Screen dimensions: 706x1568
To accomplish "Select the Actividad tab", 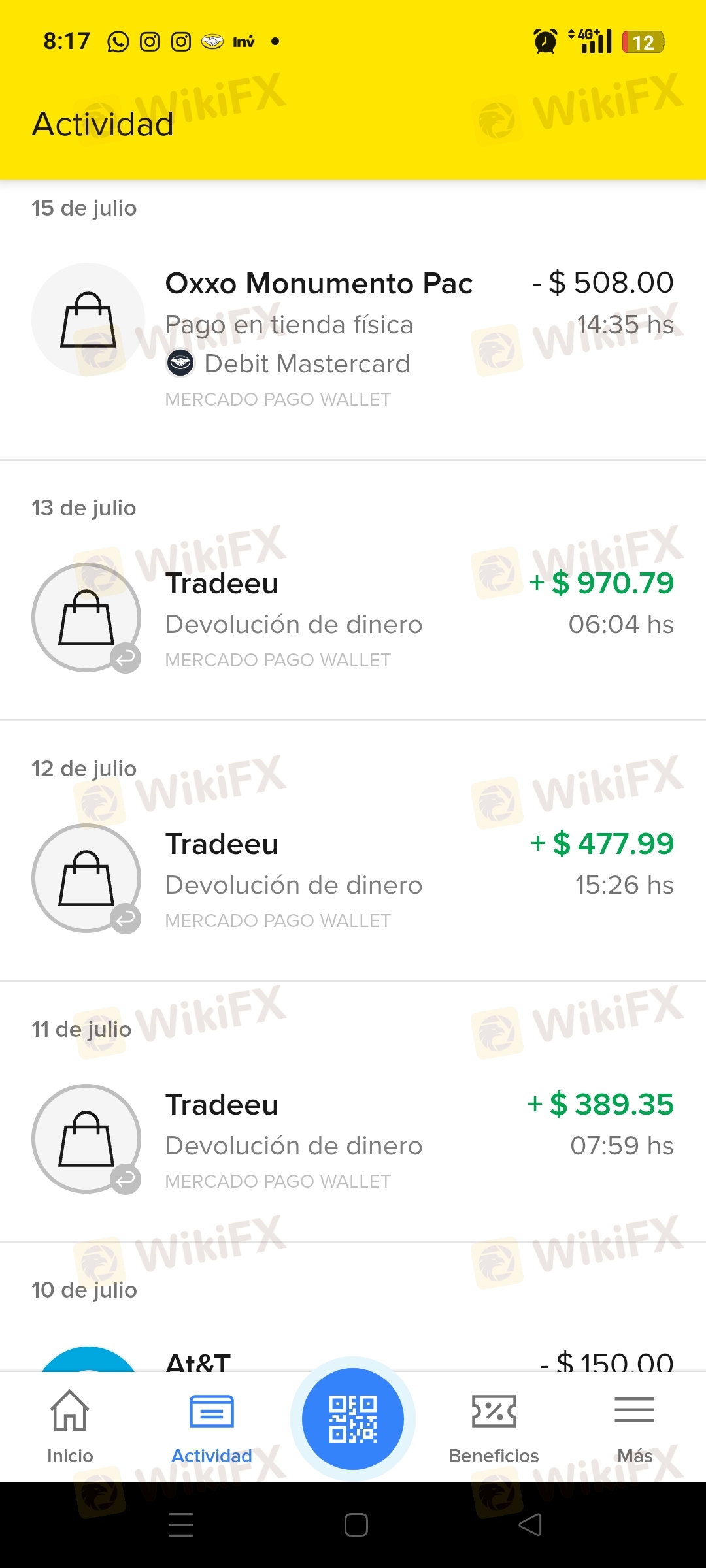I will 211,1426.
